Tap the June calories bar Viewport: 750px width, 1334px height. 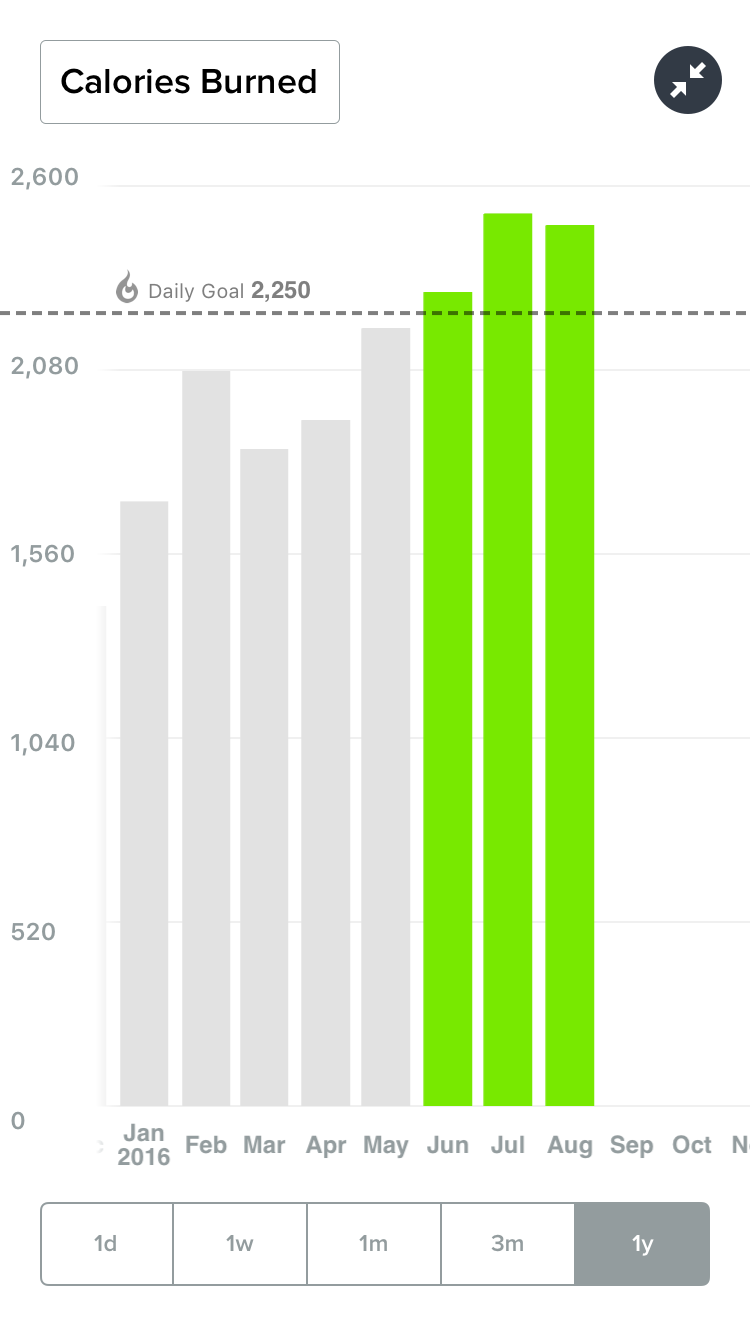(x=448, y=699)
